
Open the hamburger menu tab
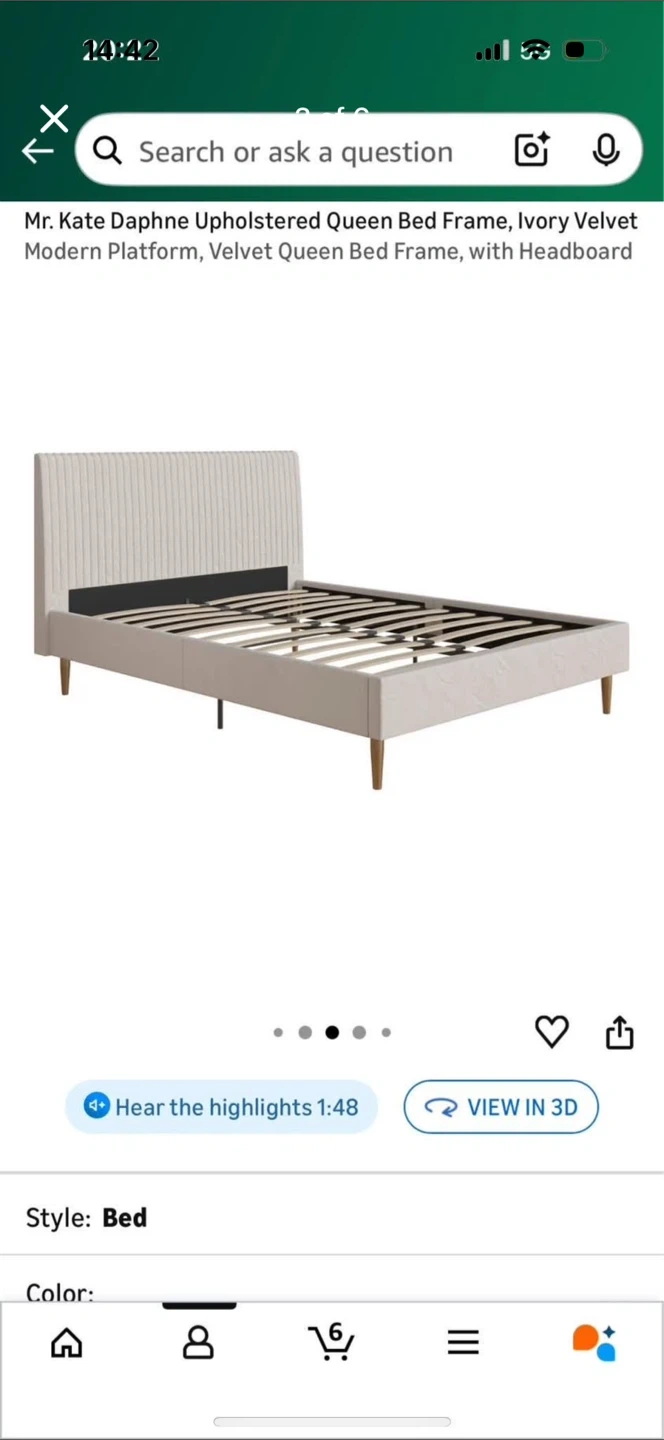tap(463, 1342)
